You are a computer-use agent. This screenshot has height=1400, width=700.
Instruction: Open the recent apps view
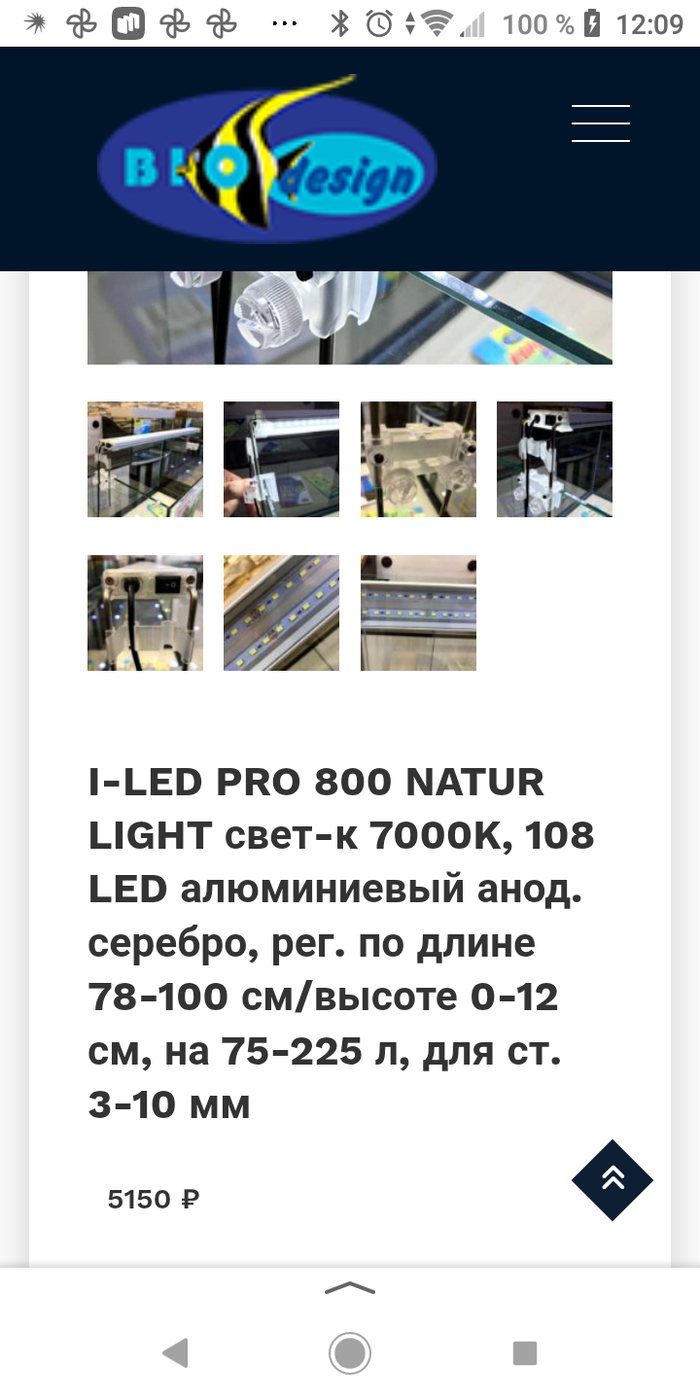(x=525, y=1354)
